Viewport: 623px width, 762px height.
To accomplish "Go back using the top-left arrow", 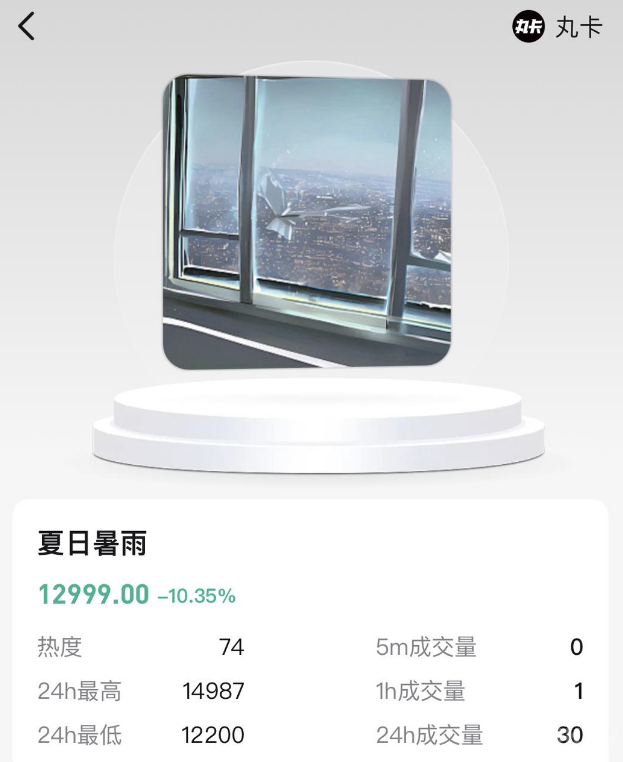I will click(x=27, y=27).
